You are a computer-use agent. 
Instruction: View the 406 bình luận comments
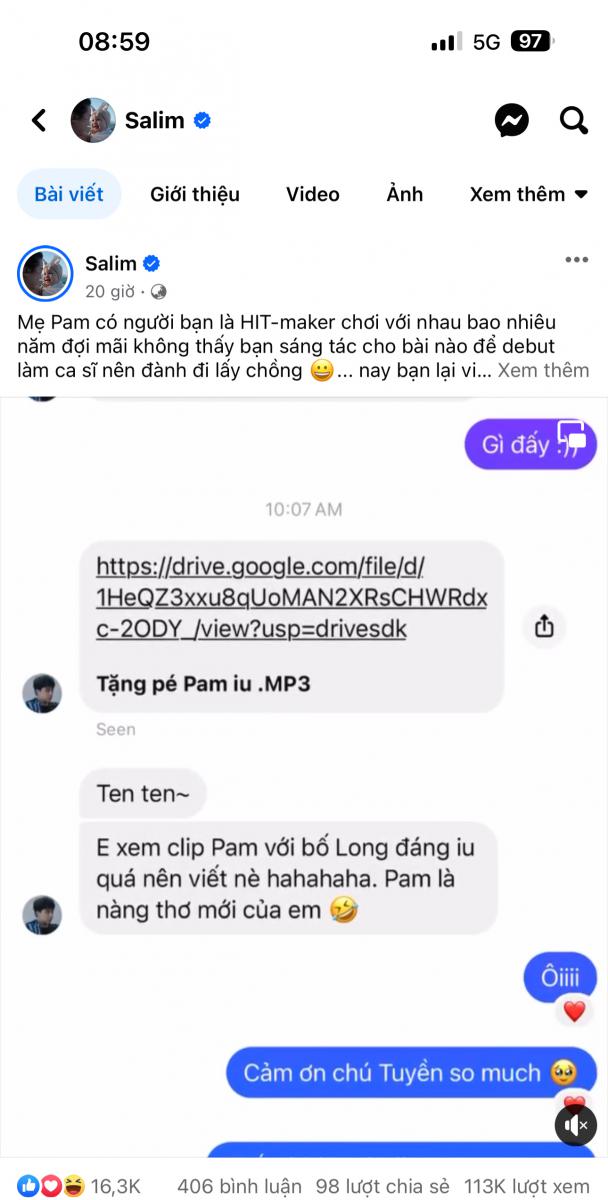coord(239,1186)
